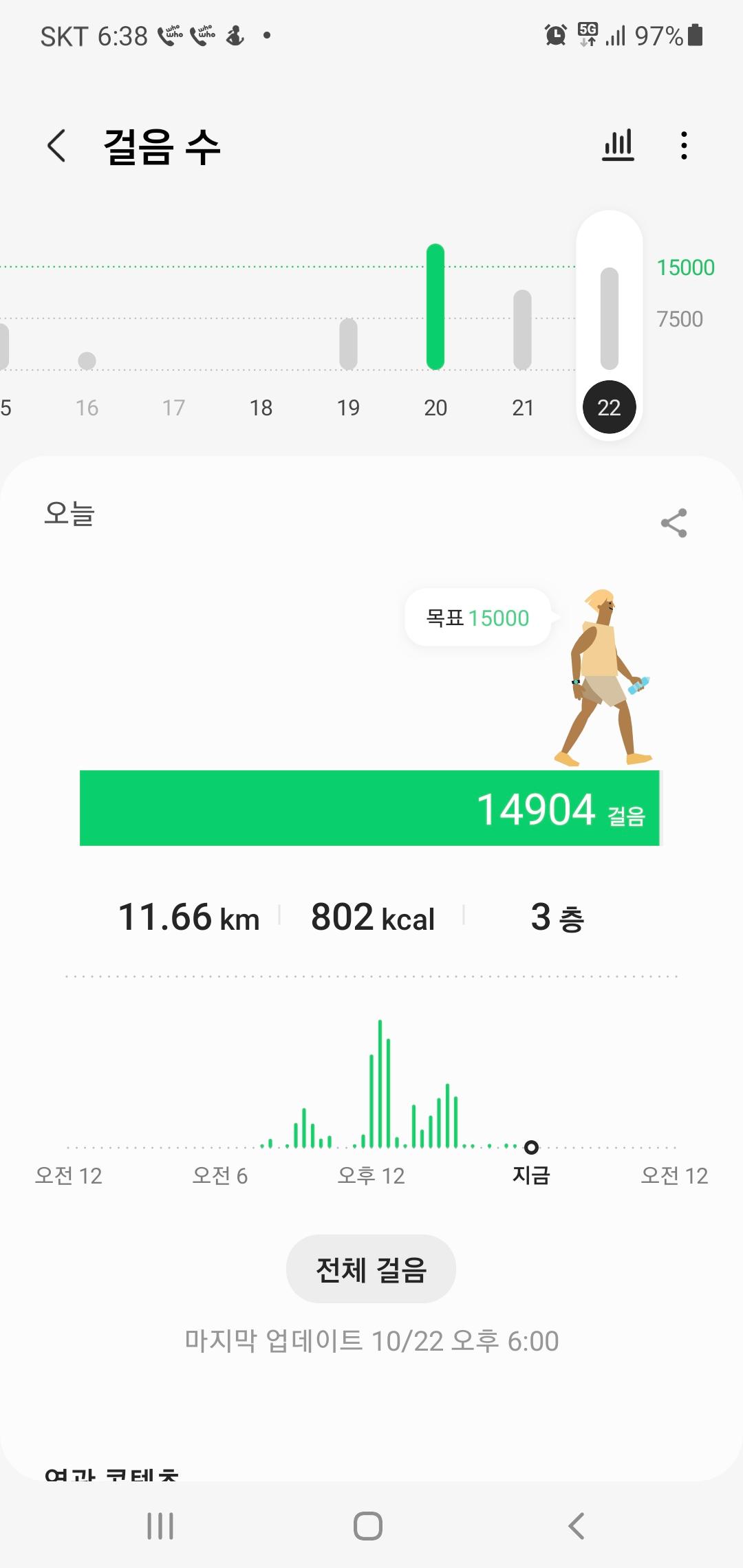Open the step trends chart icon
Screen dimensions: 743x1568
[x=618, y=146]
